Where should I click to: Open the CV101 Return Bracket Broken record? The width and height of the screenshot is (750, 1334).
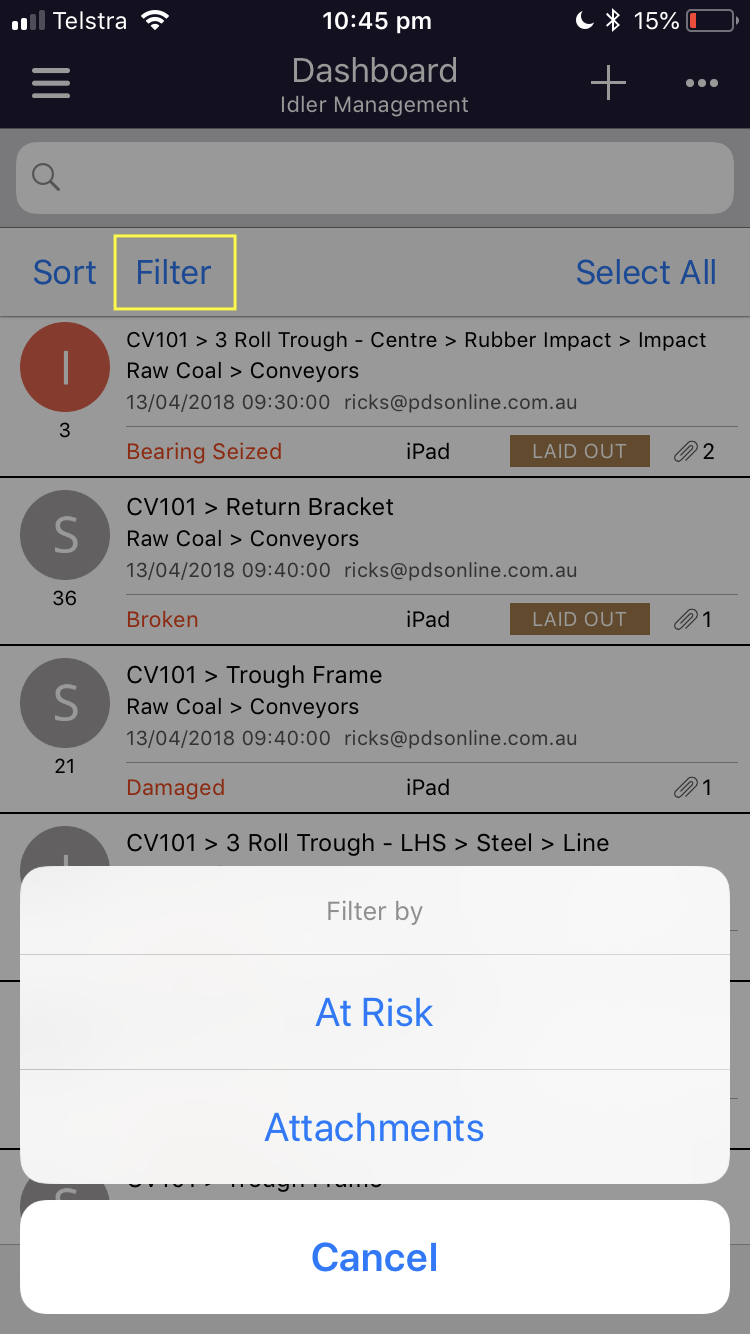(x=375, y=561)
